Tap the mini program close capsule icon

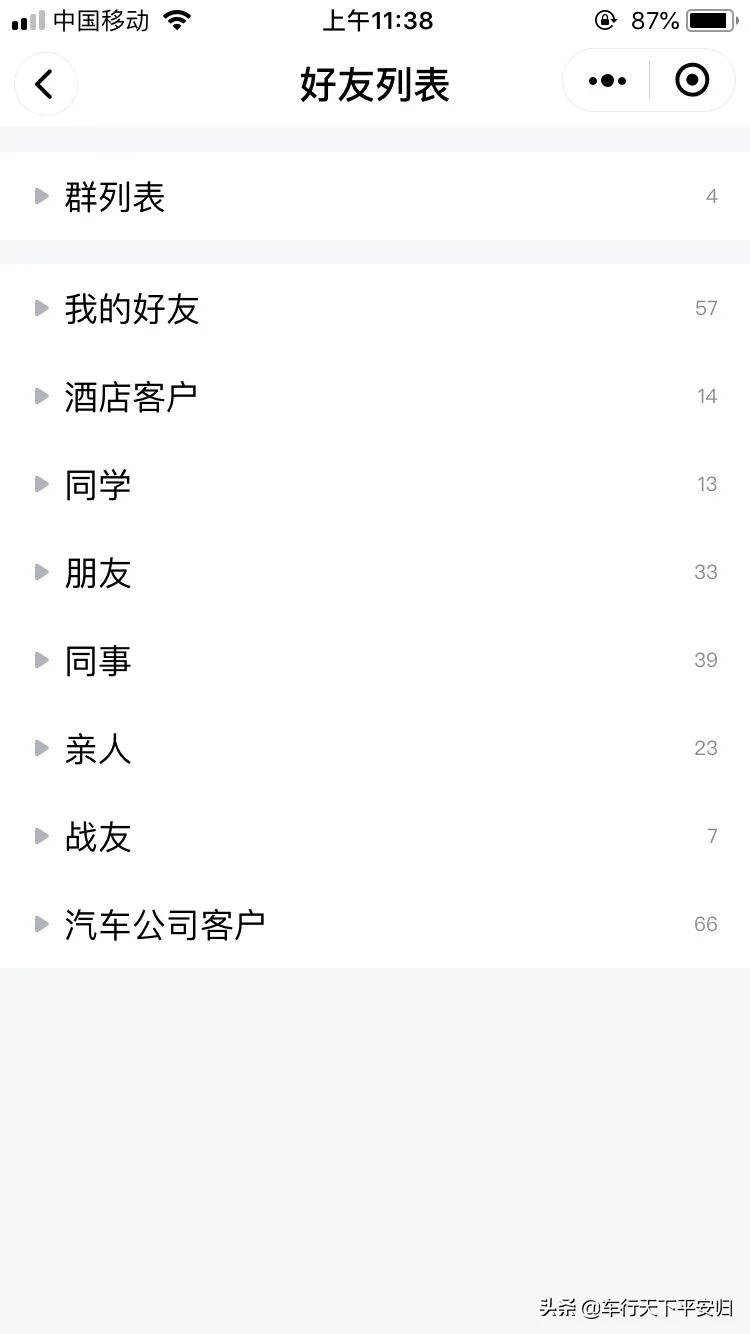point(692,80)
